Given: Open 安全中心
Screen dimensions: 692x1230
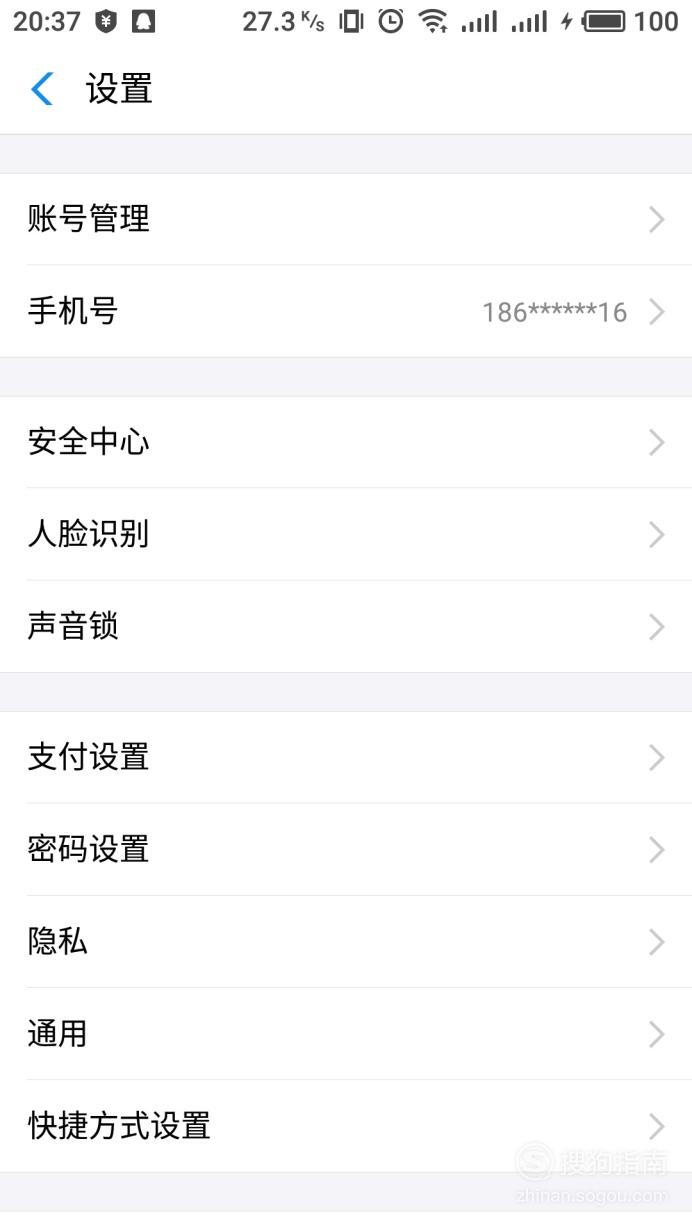Looking at the screenshot, I should pos(346,442).
